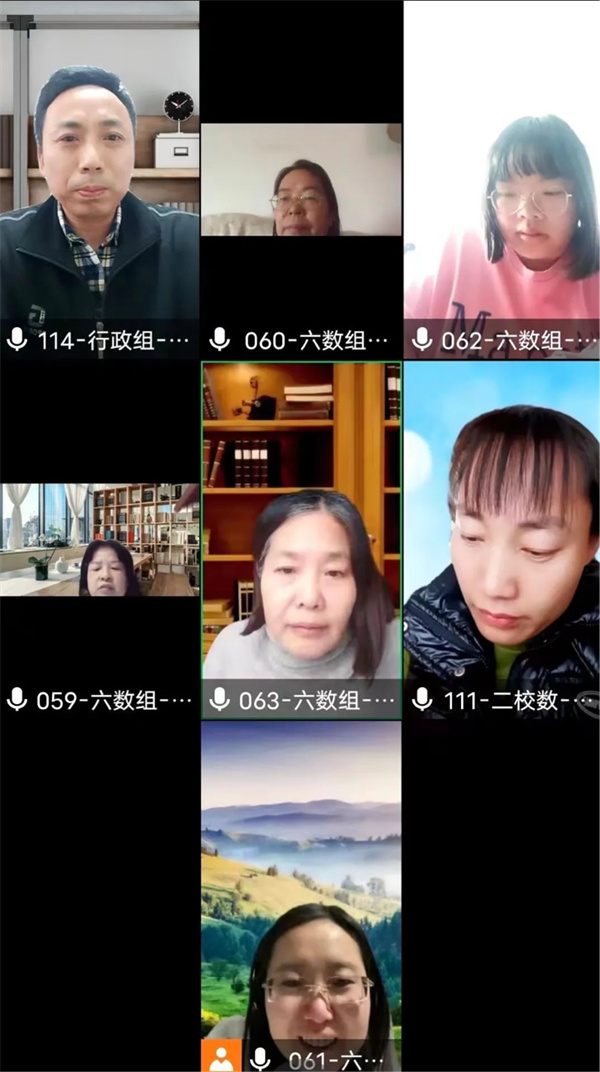The height and width of the screenshot is (1072, 600).
Task: Select the 061 participant video tile
Action: (301, 895)
